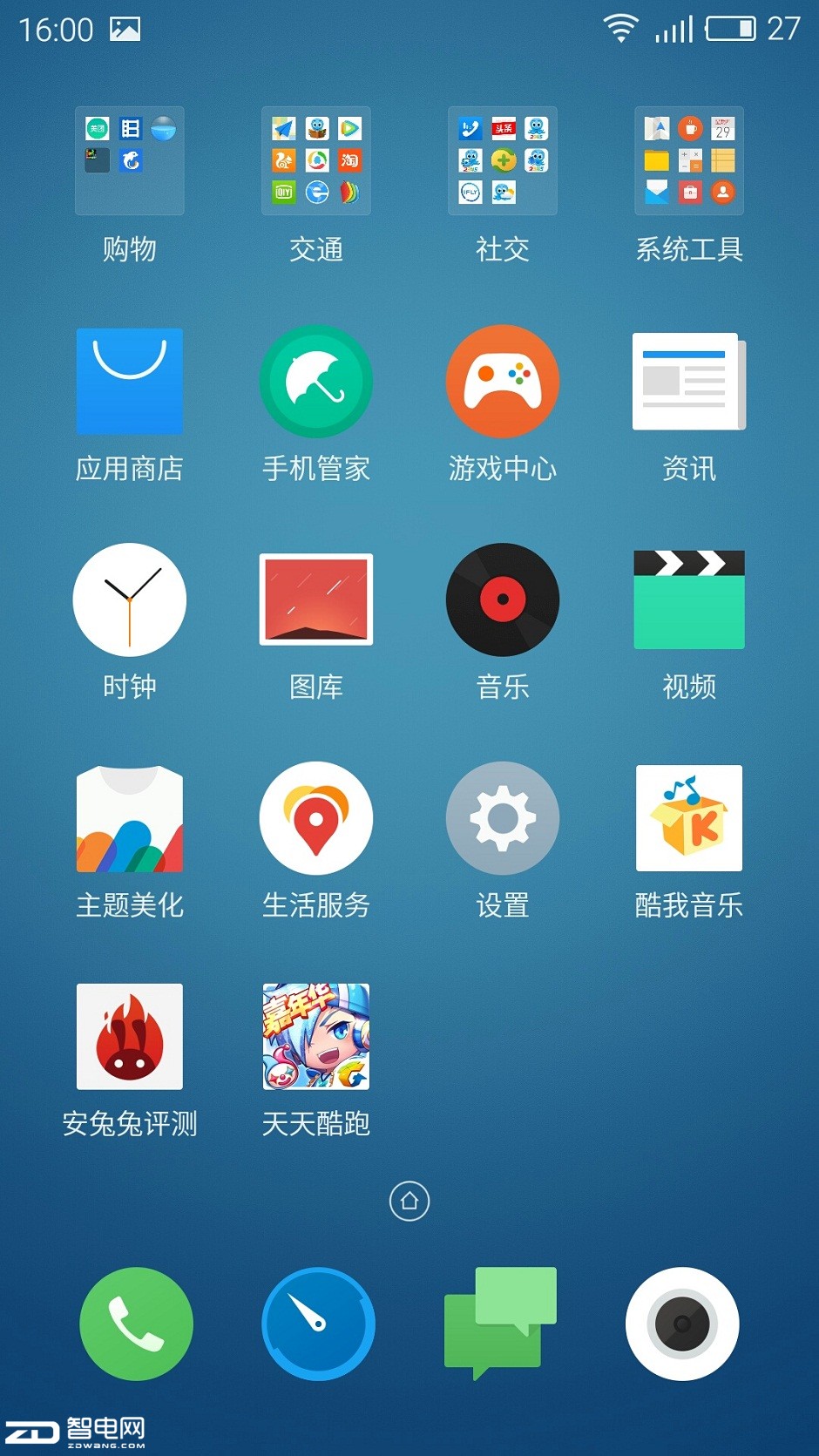Open the camera from the dock
This screenshot has height=1456, width=819.
tap(682, 1324)
